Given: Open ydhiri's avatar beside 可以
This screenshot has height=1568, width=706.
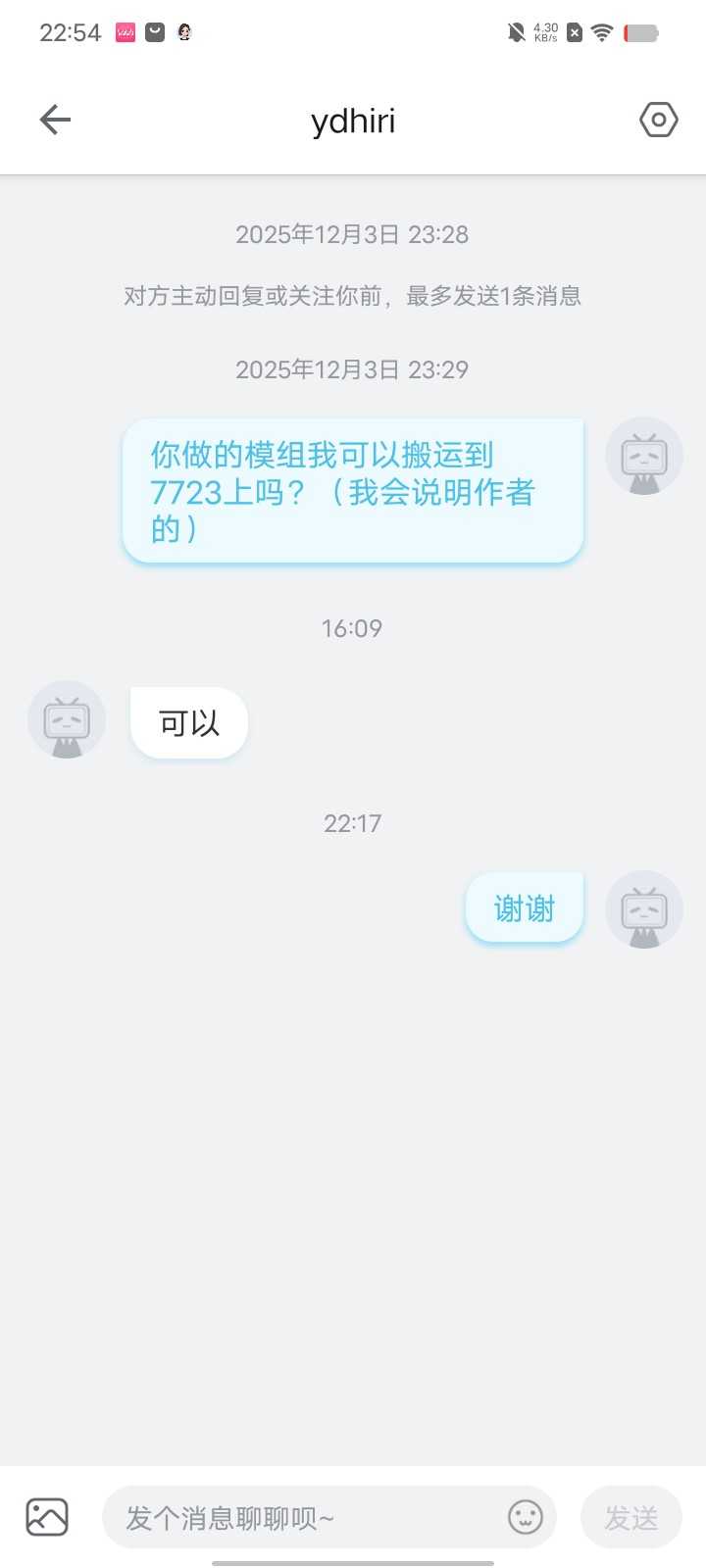Looking at the screenshot, I should [x=67, y=720].
